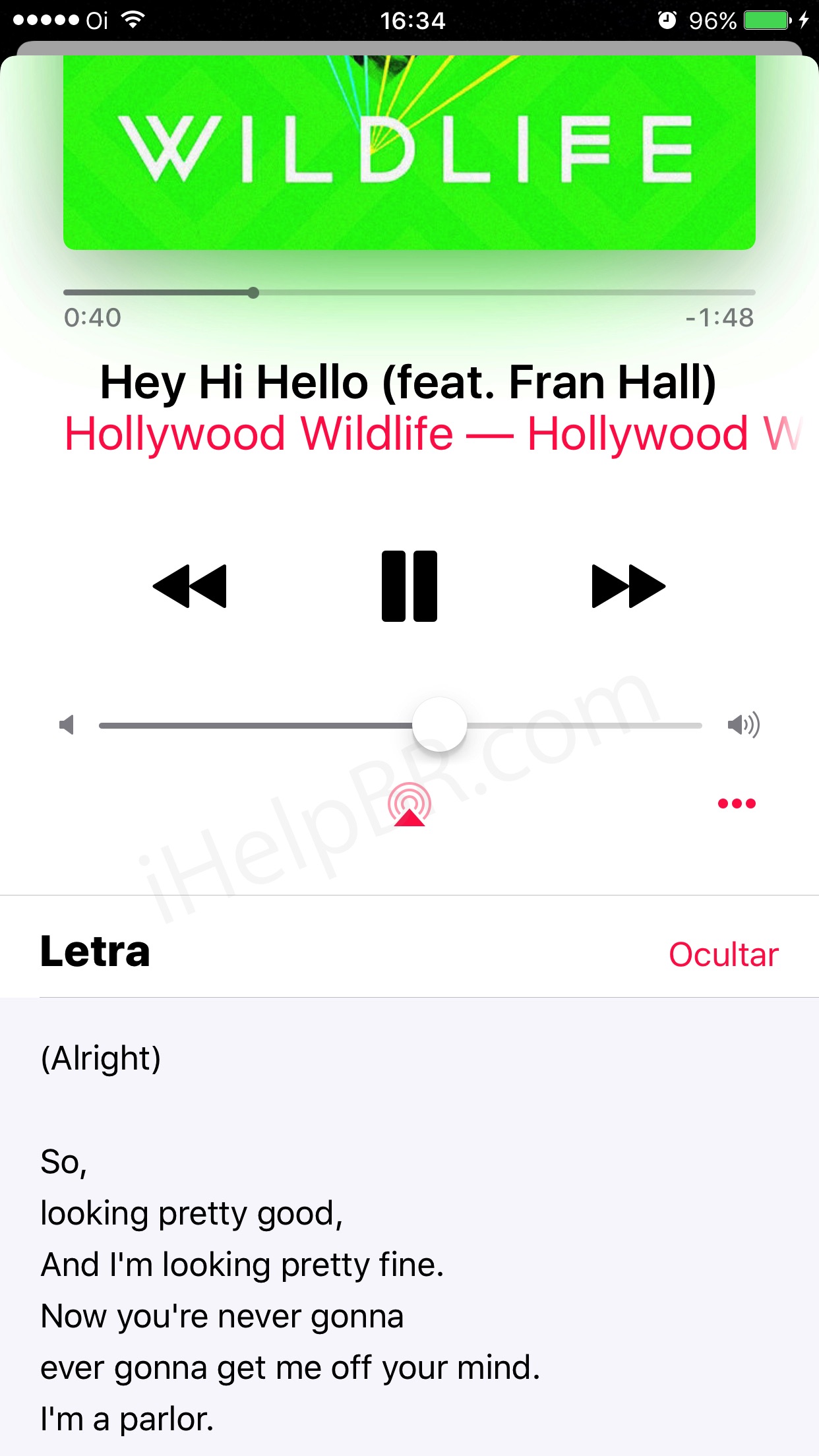Tap the WILDLIFE album artwork

pyautogui.click(x=408, y=150)
